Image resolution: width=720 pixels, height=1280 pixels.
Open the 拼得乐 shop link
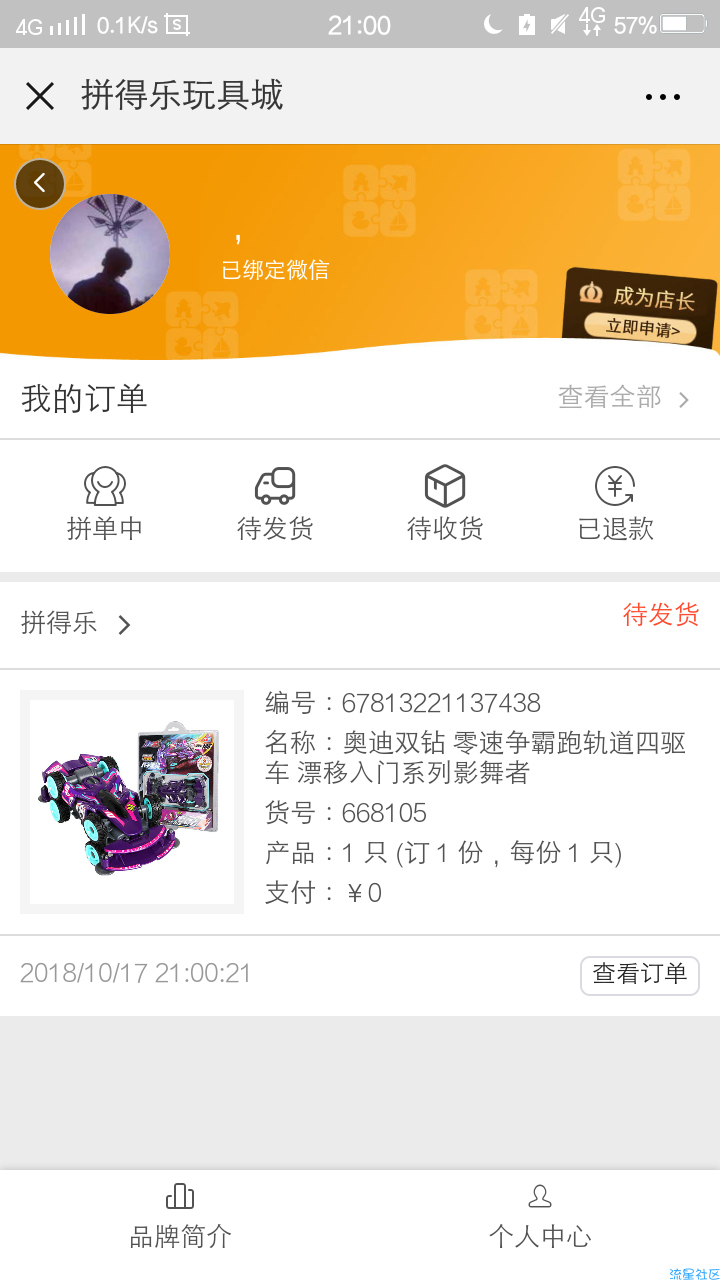(76, 624)
